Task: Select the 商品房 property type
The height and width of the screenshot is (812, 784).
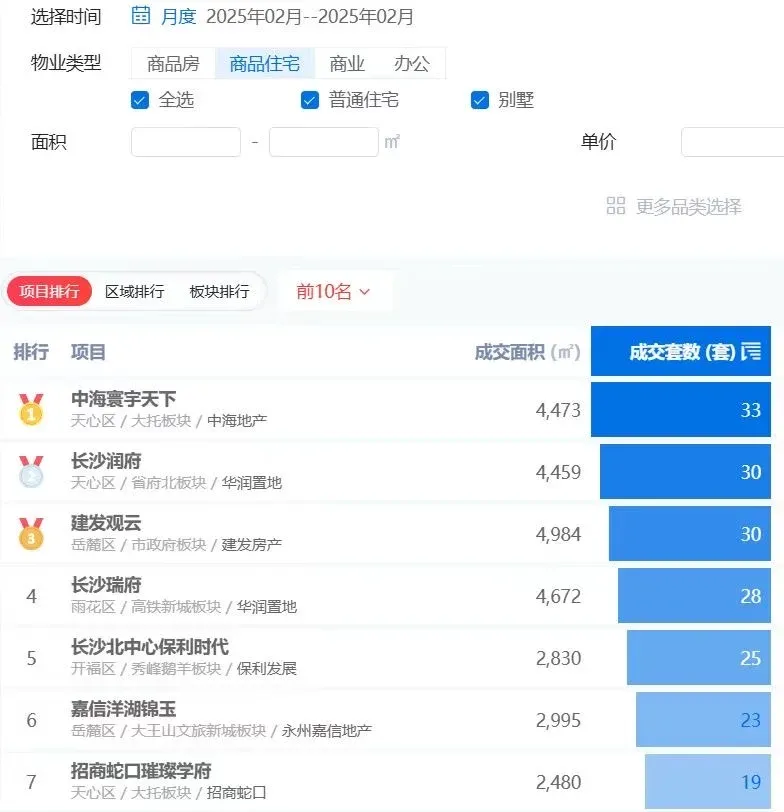Action: [173, 64]
